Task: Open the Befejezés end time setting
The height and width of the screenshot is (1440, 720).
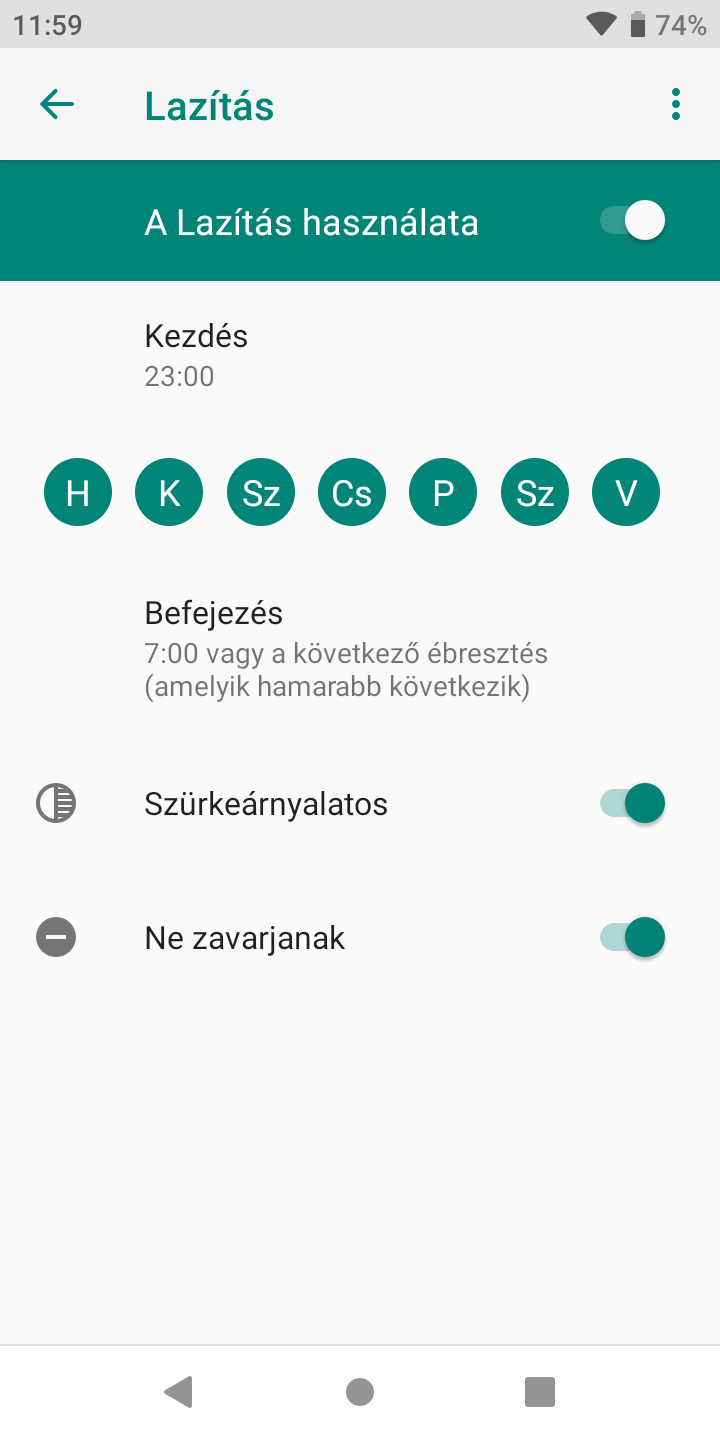Action: coord(360,649)
